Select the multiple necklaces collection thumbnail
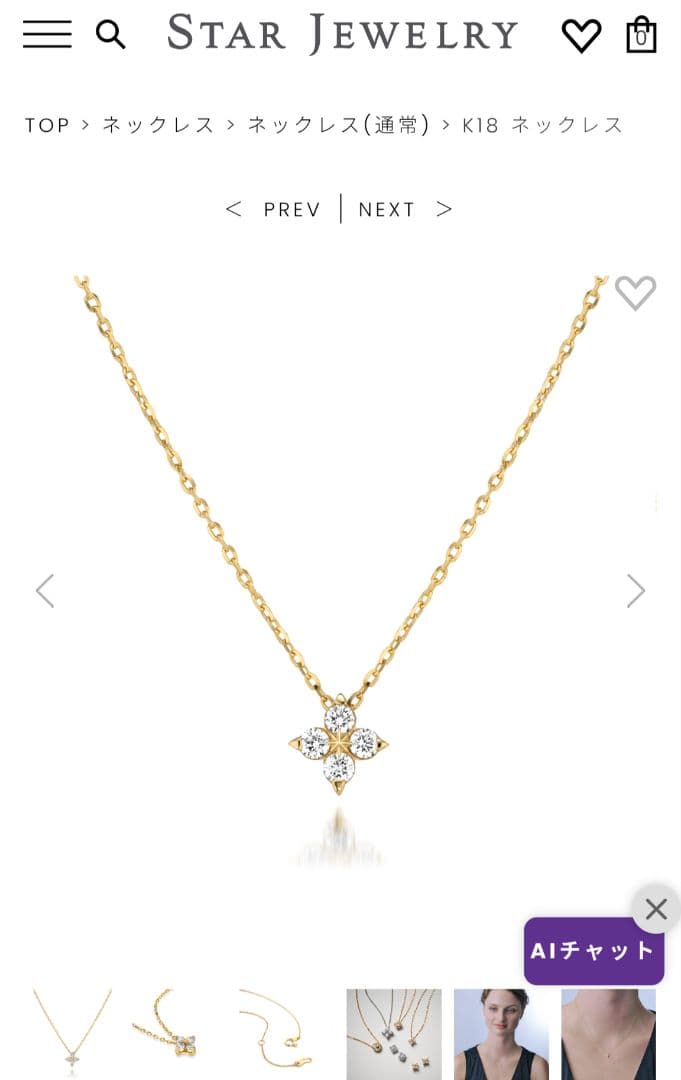Screen dimensions: 681x1080 point(393,1033)
